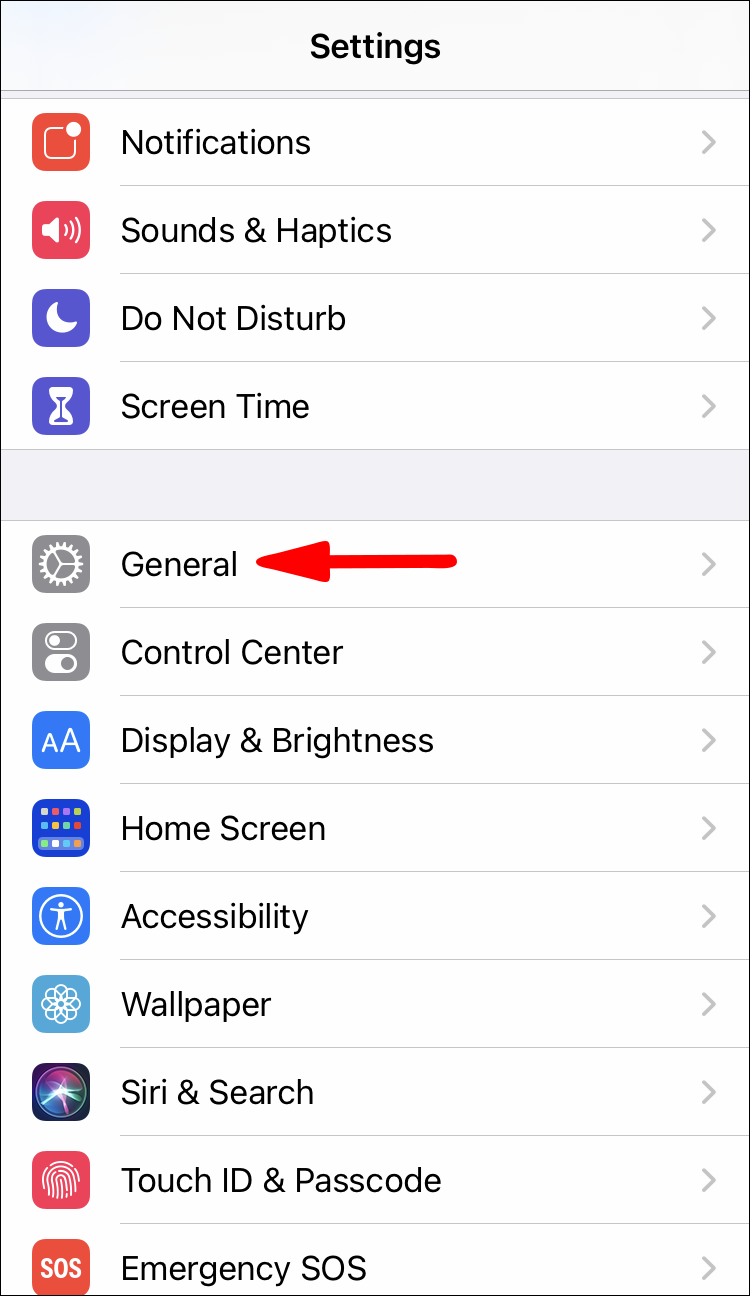Open Siri & Search settings
Viewport: 750px width, 1296px height.
217,1092
